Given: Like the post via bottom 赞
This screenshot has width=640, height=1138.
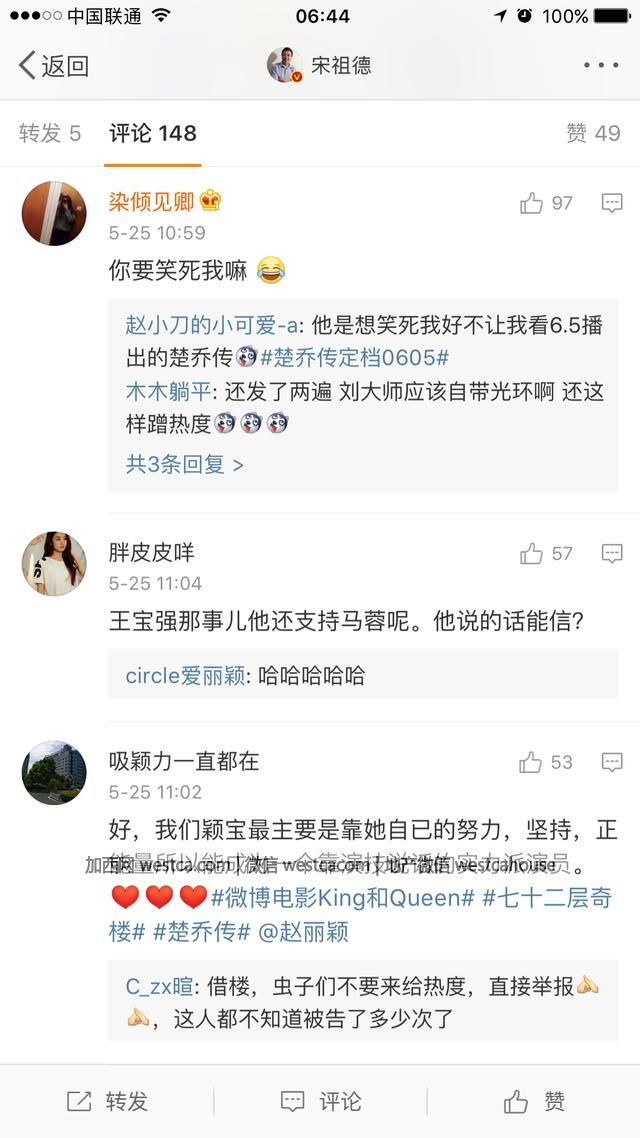Looking at the screenshot, I should coord(535,1101).
